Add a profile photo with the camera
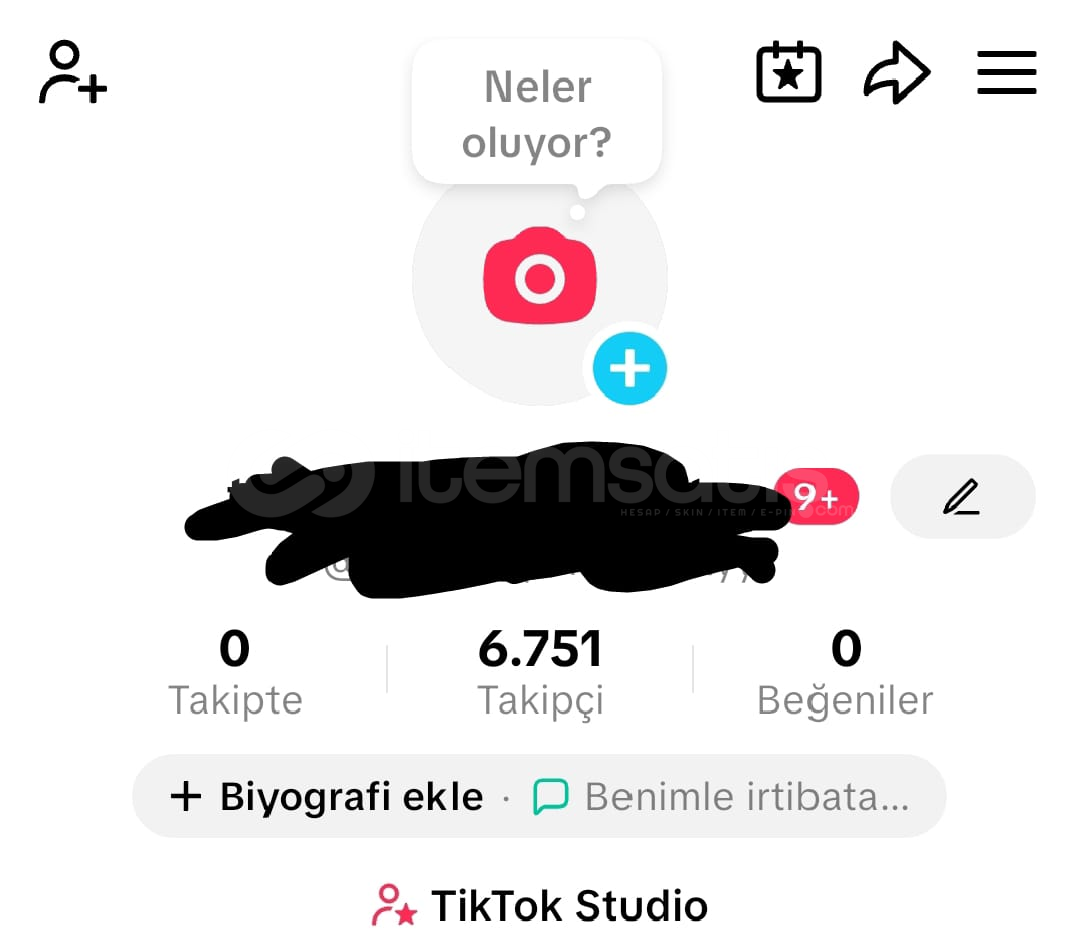 pos(539,277)
